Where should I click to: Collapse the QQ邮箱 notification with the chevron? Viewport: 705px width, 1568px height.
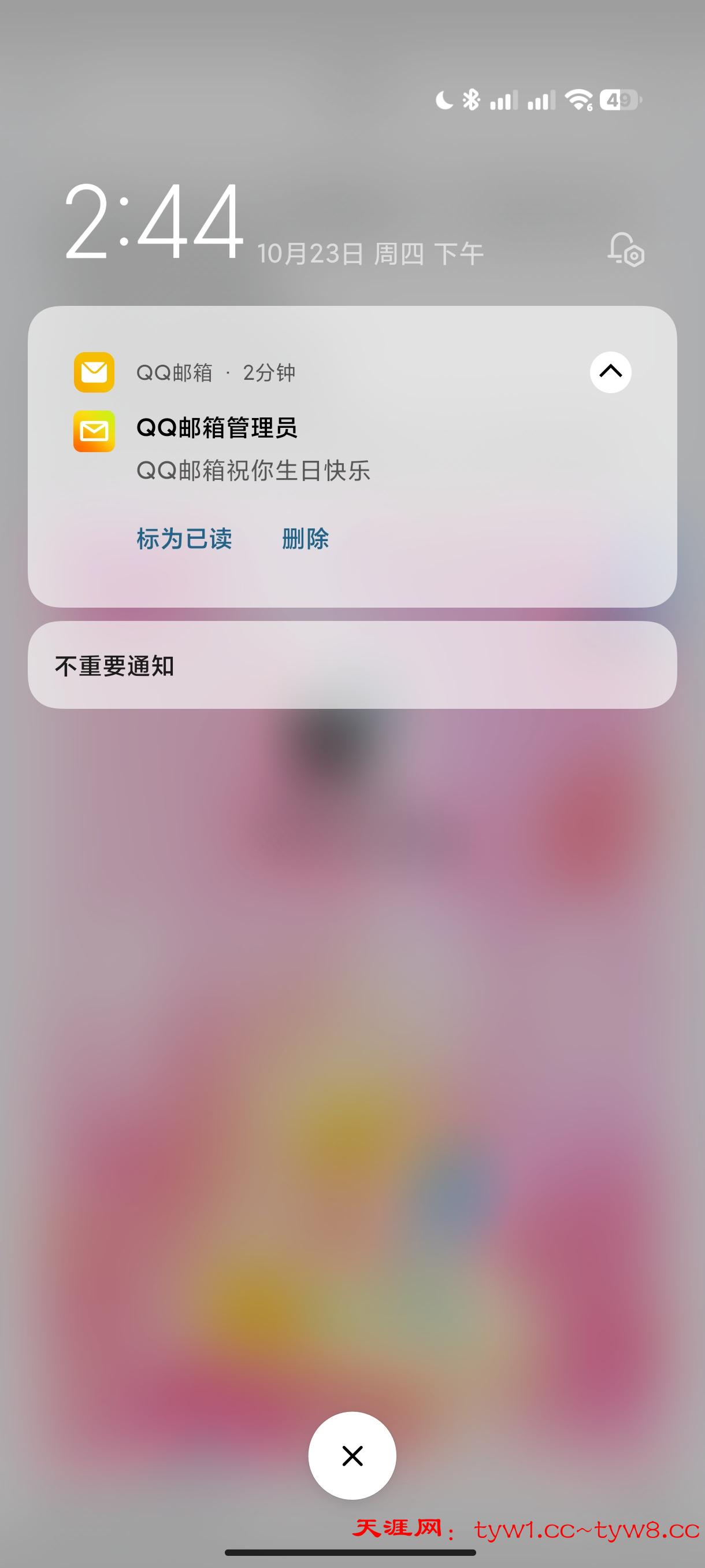[x=610, y=372]
